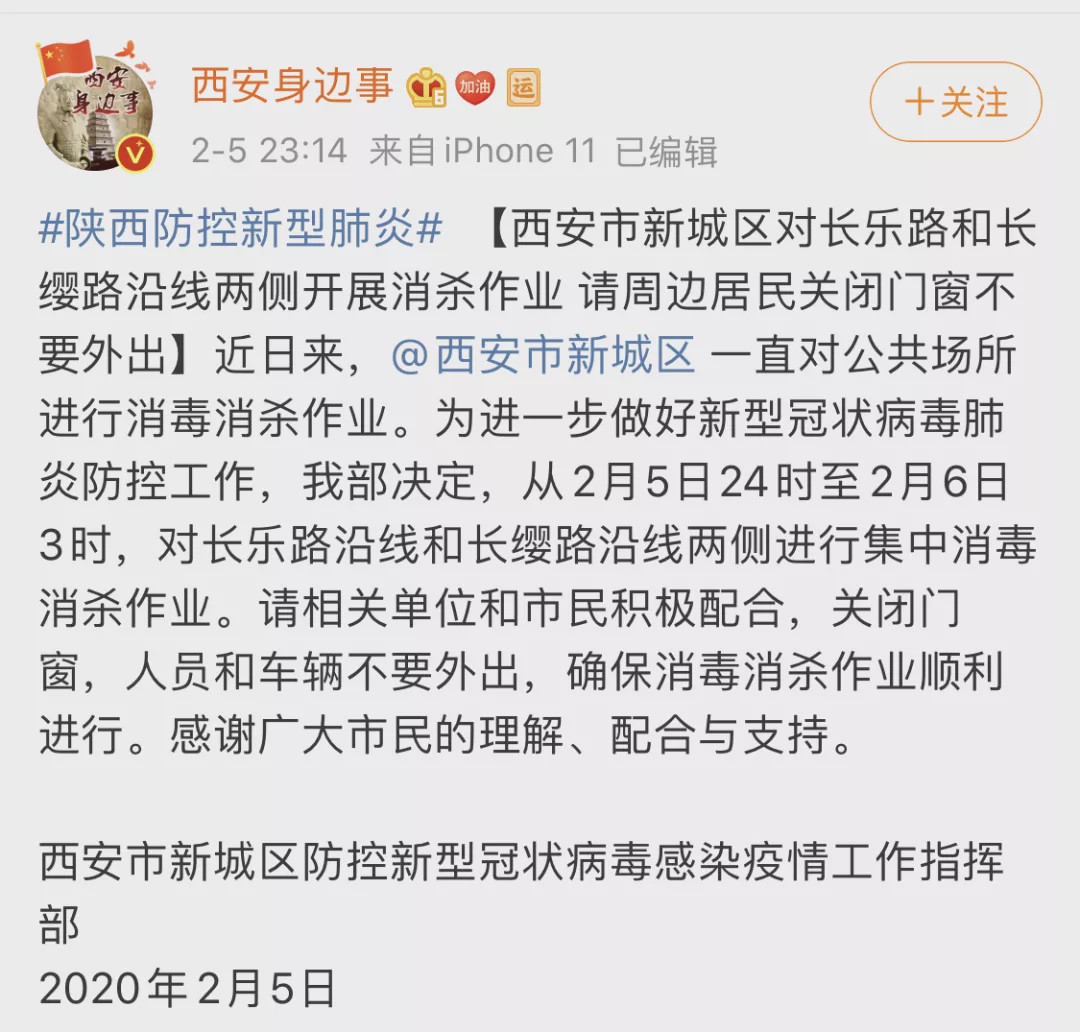Open the 西安身边事 profile avatar
1080x1032 pixels.
95,107
